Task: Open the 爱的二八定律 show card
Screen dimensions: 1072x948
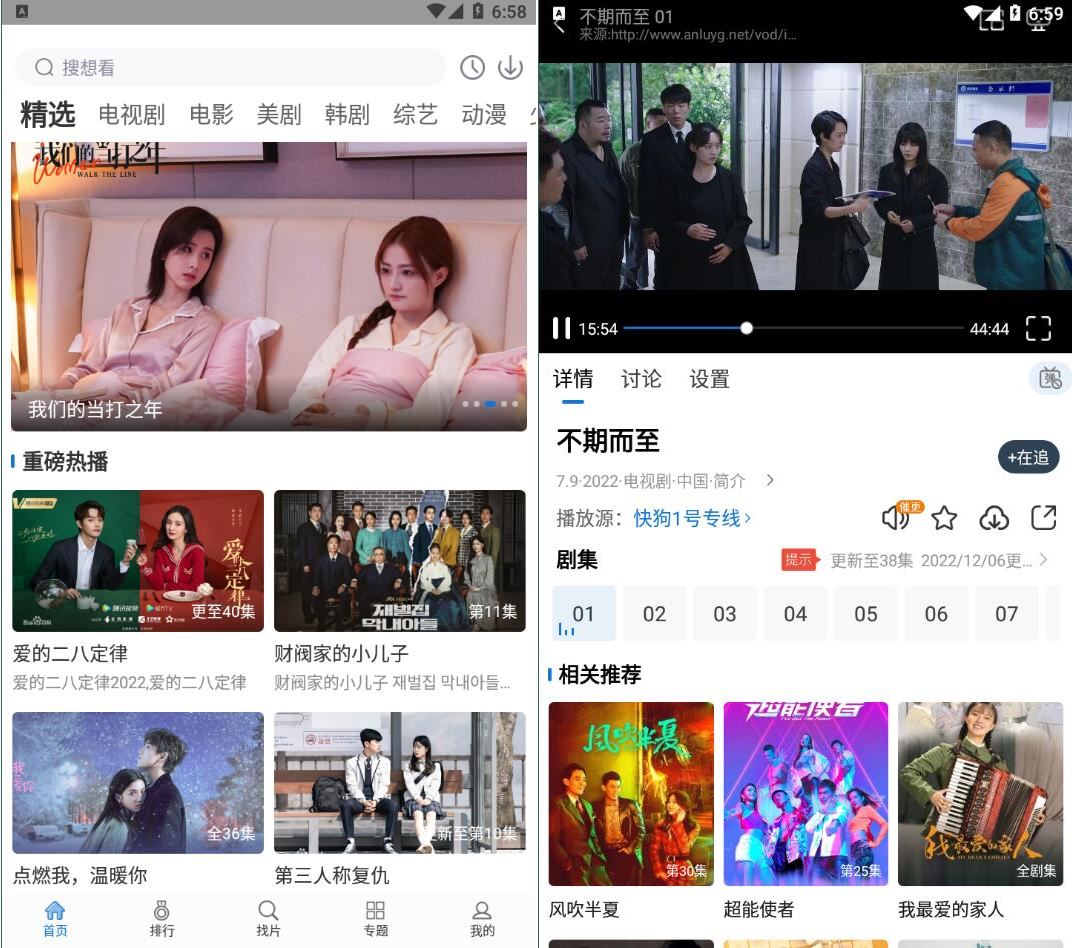Action: click(x=138, y=561)
